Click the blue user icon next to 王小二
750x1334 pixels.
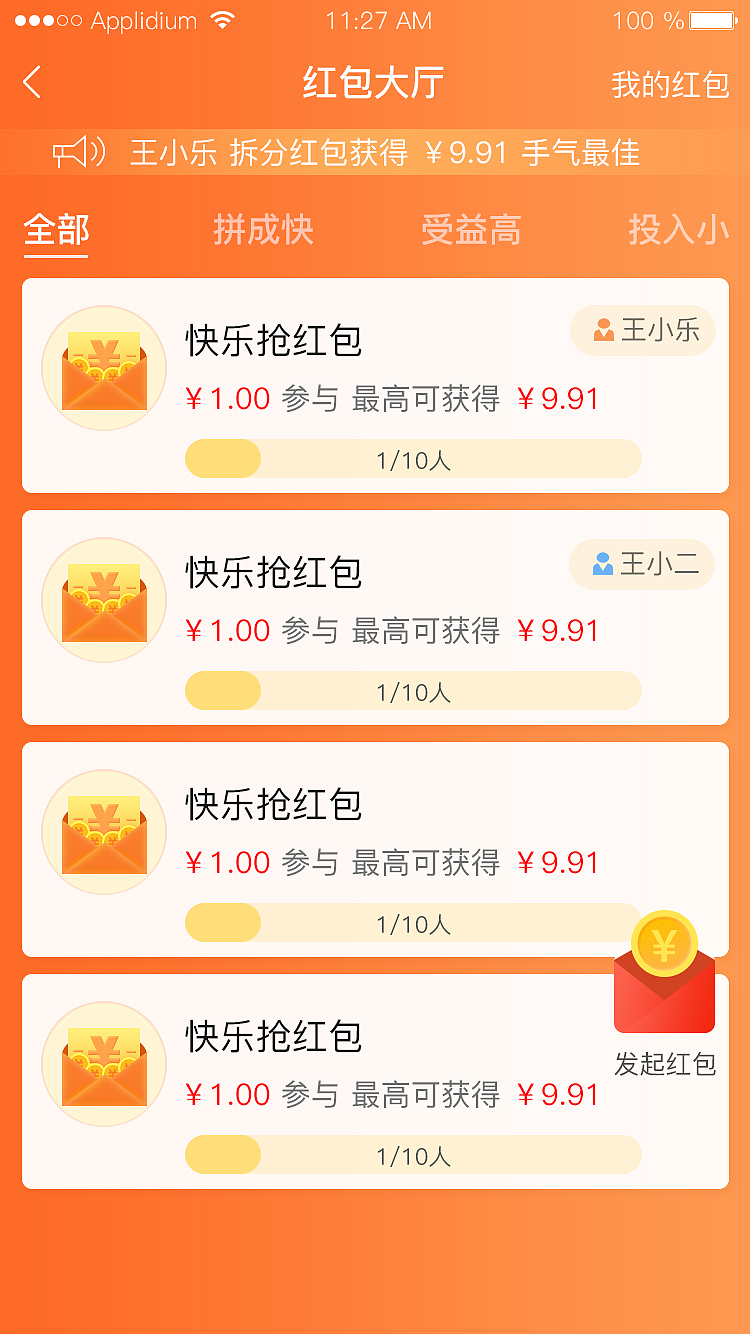(605, 564)
